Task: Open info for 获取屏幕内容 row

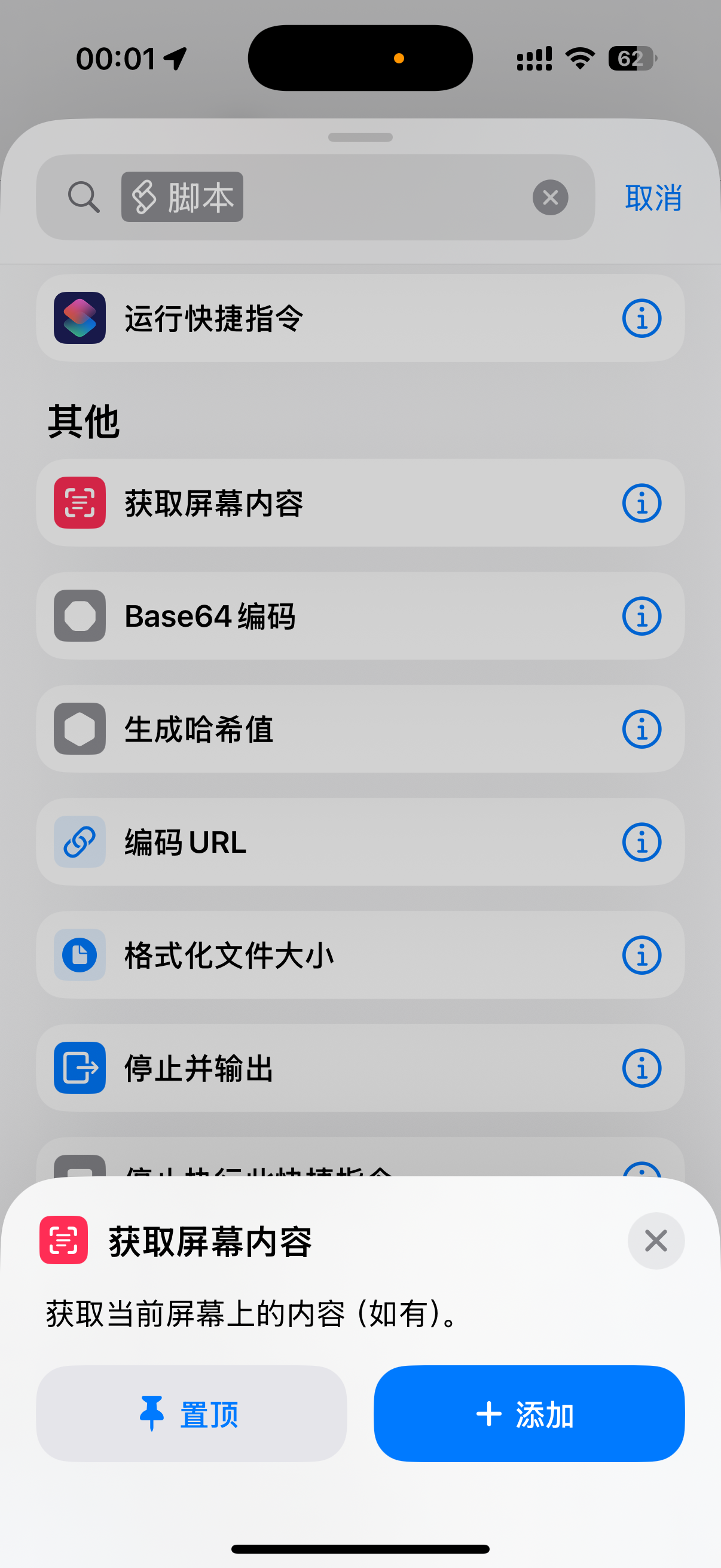Action: coord(641,503)
